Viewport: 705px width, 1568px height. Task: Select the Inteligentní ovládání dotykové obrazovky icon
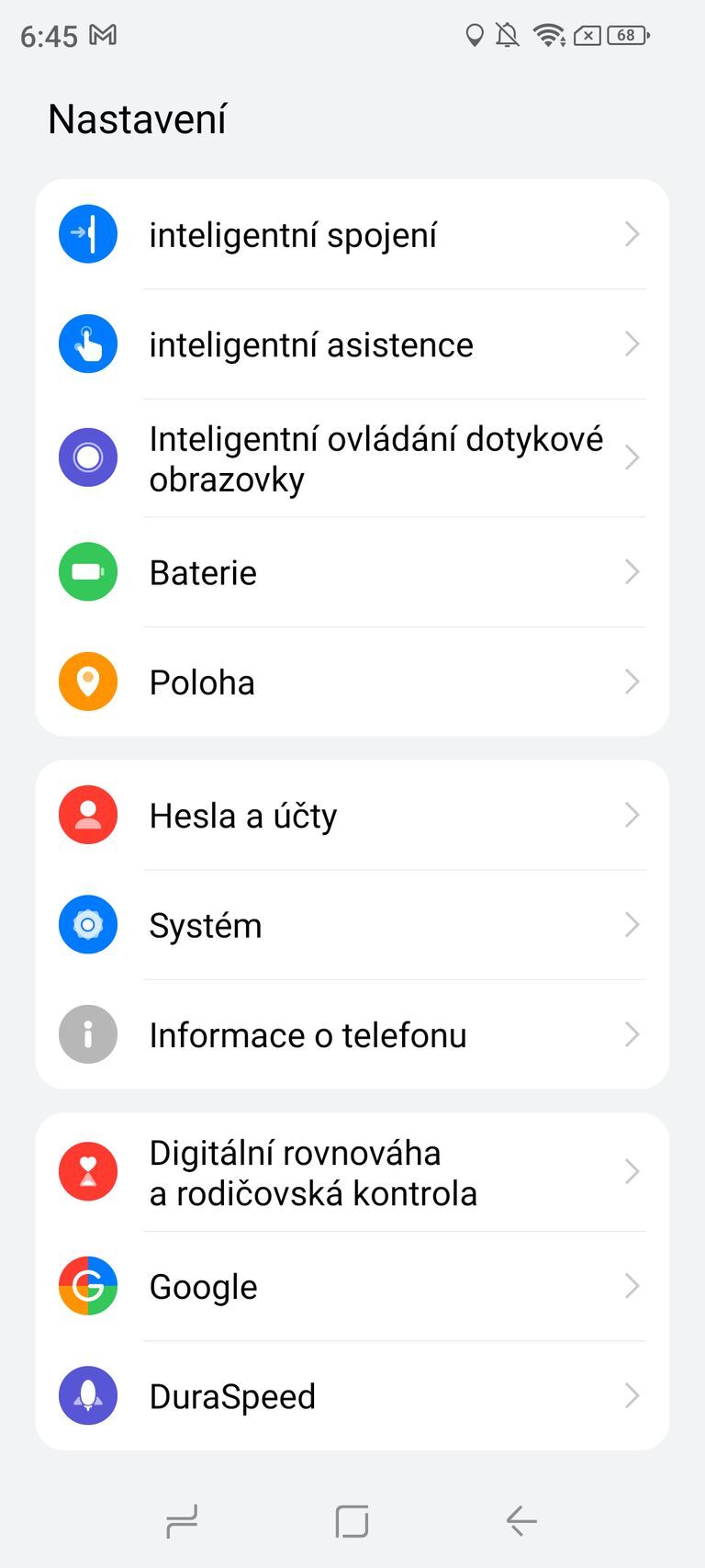click(88, 457)
